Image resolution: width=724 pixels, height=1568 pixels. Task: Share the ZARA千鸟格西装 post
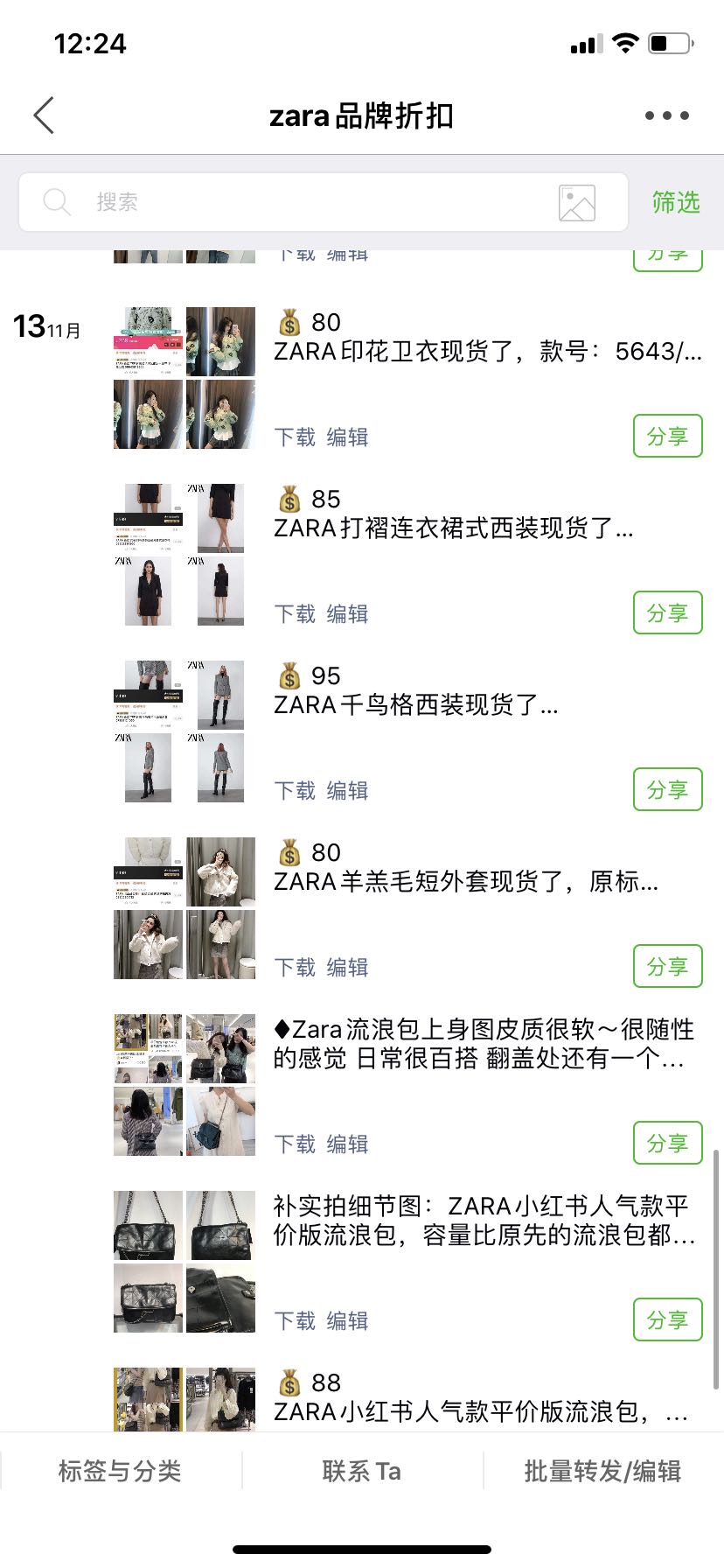(x=668, y=789)
